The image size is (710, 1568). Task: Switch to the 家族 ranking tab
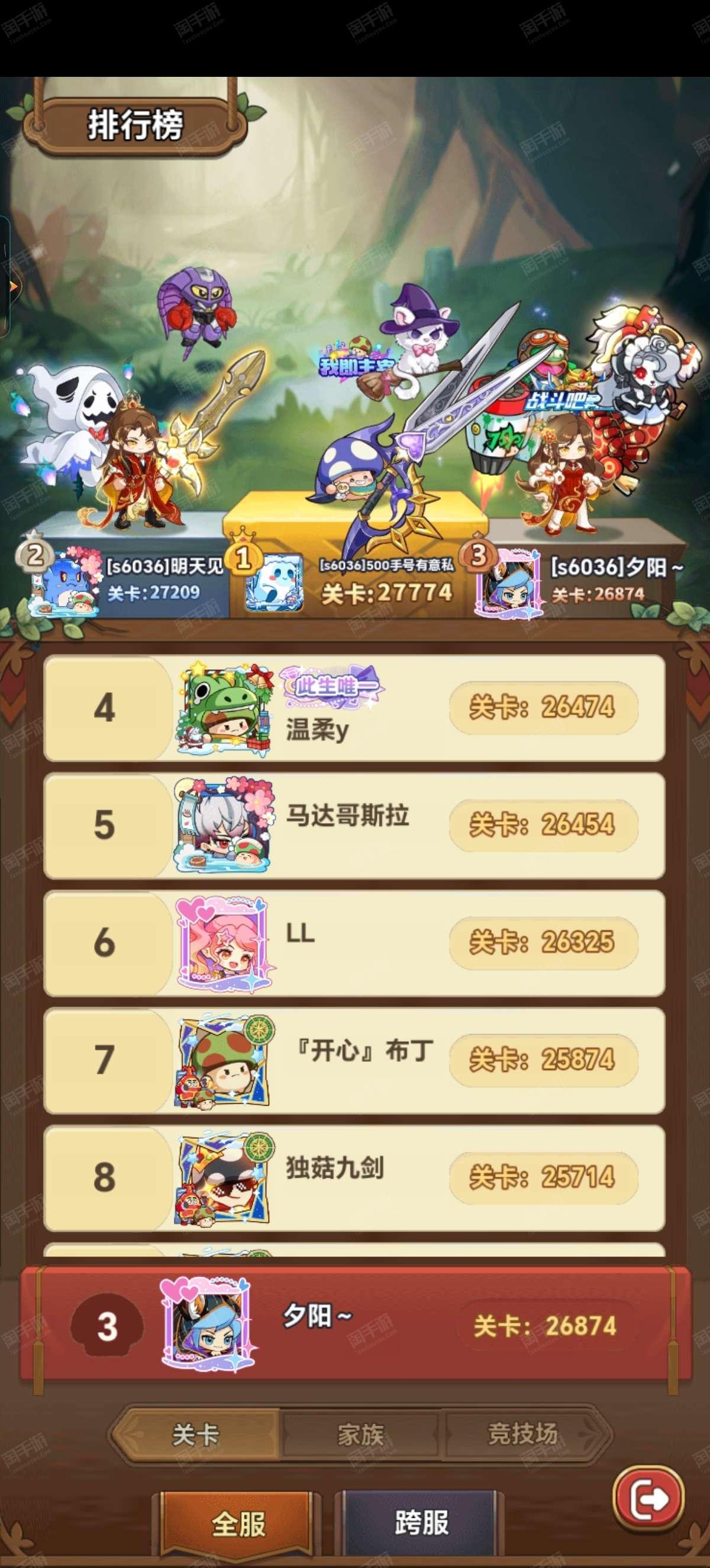pyautogui.click(x=360, y=1435)
